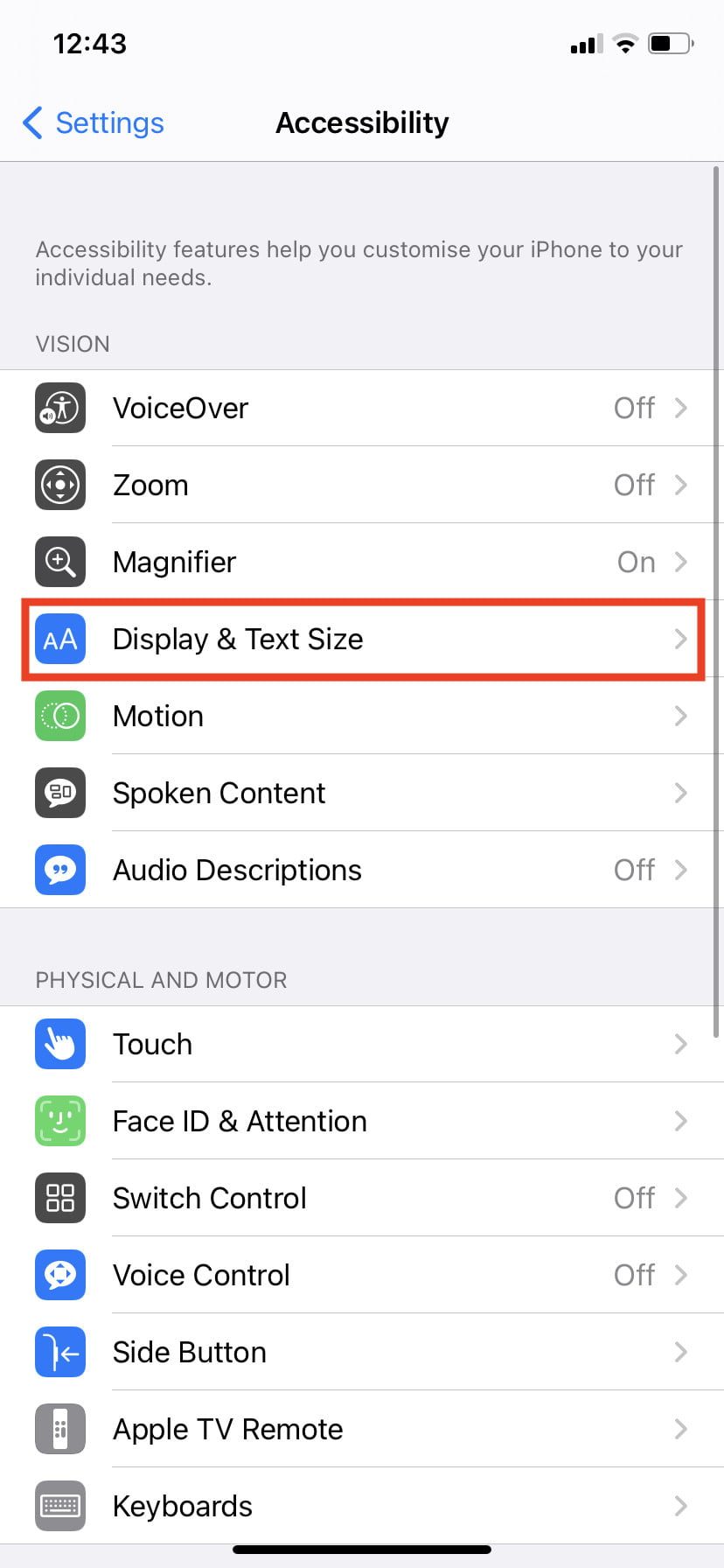Select Display & Text Size
The width and height of the screenshot is (724, 1568).
362,639
